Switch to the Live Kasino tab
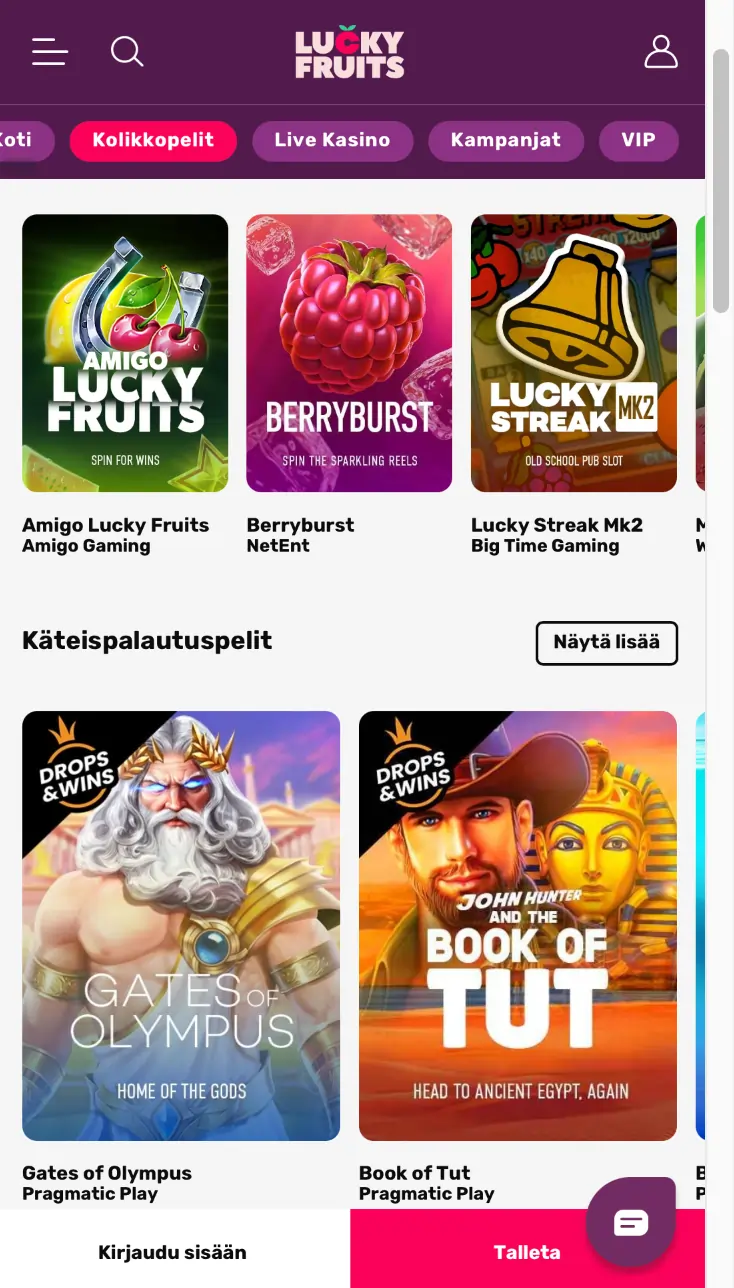Image resolution: width=734 pixels, height=1288 pixels. tap(332, 141)
